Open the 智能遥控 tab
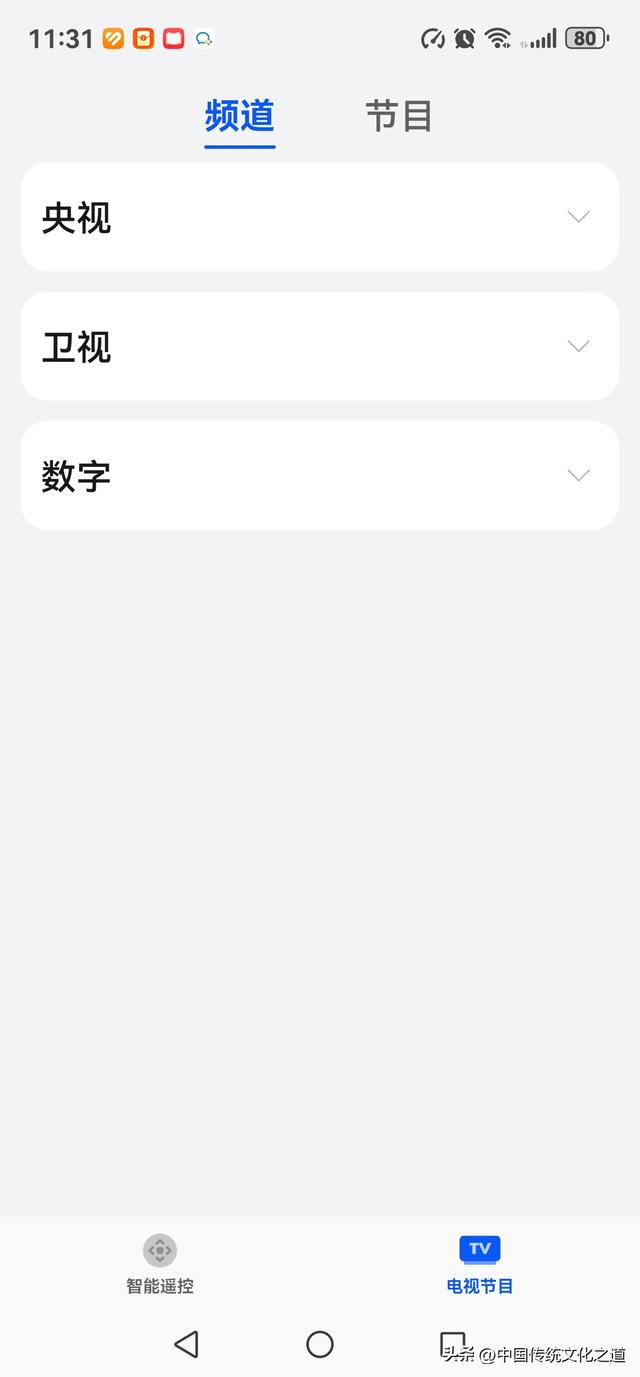Screen dimensions: 640x1377 click(160, 1264)
